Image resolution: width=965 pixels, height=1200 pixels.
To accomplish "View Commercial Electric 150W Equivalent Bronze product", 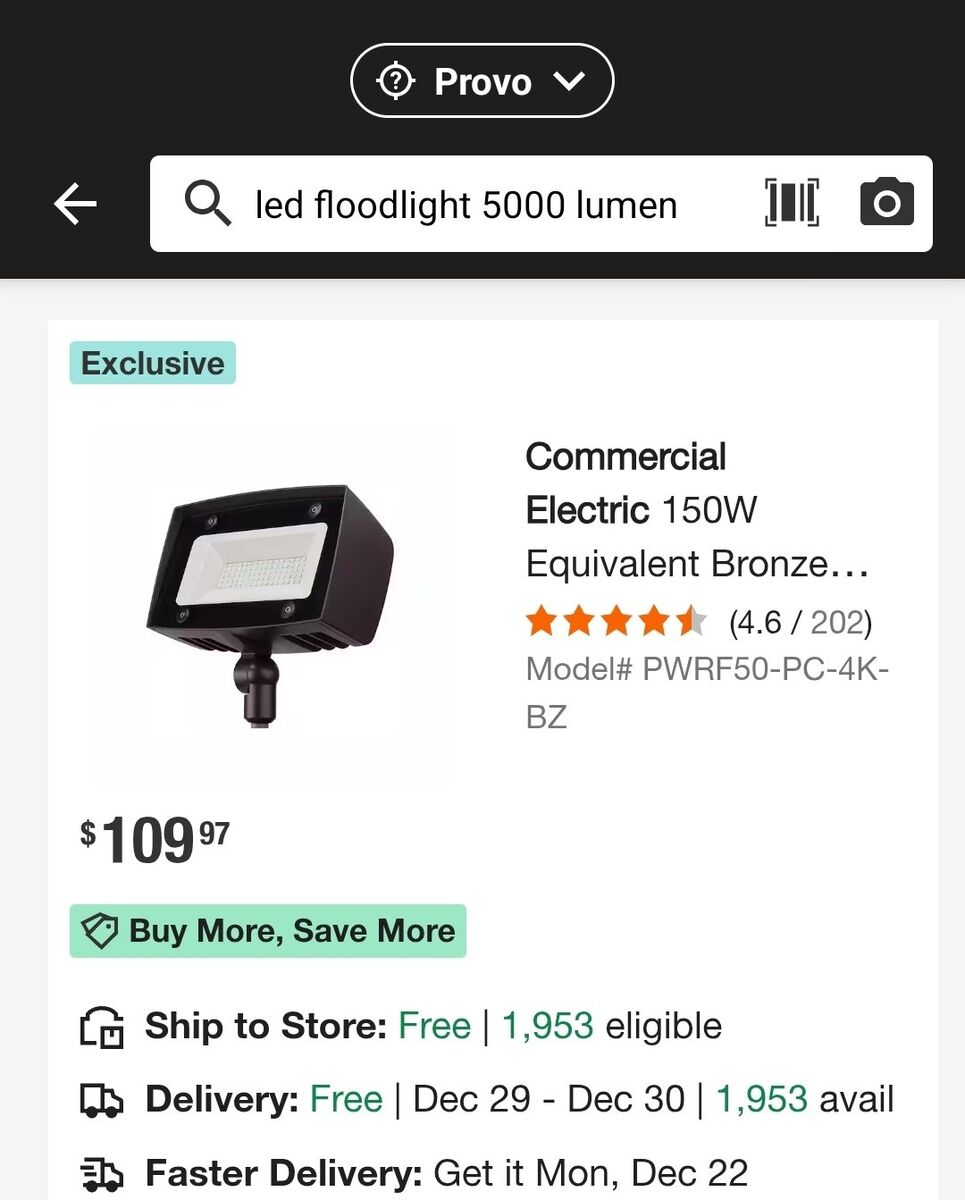I will click(x=697, y=511).
